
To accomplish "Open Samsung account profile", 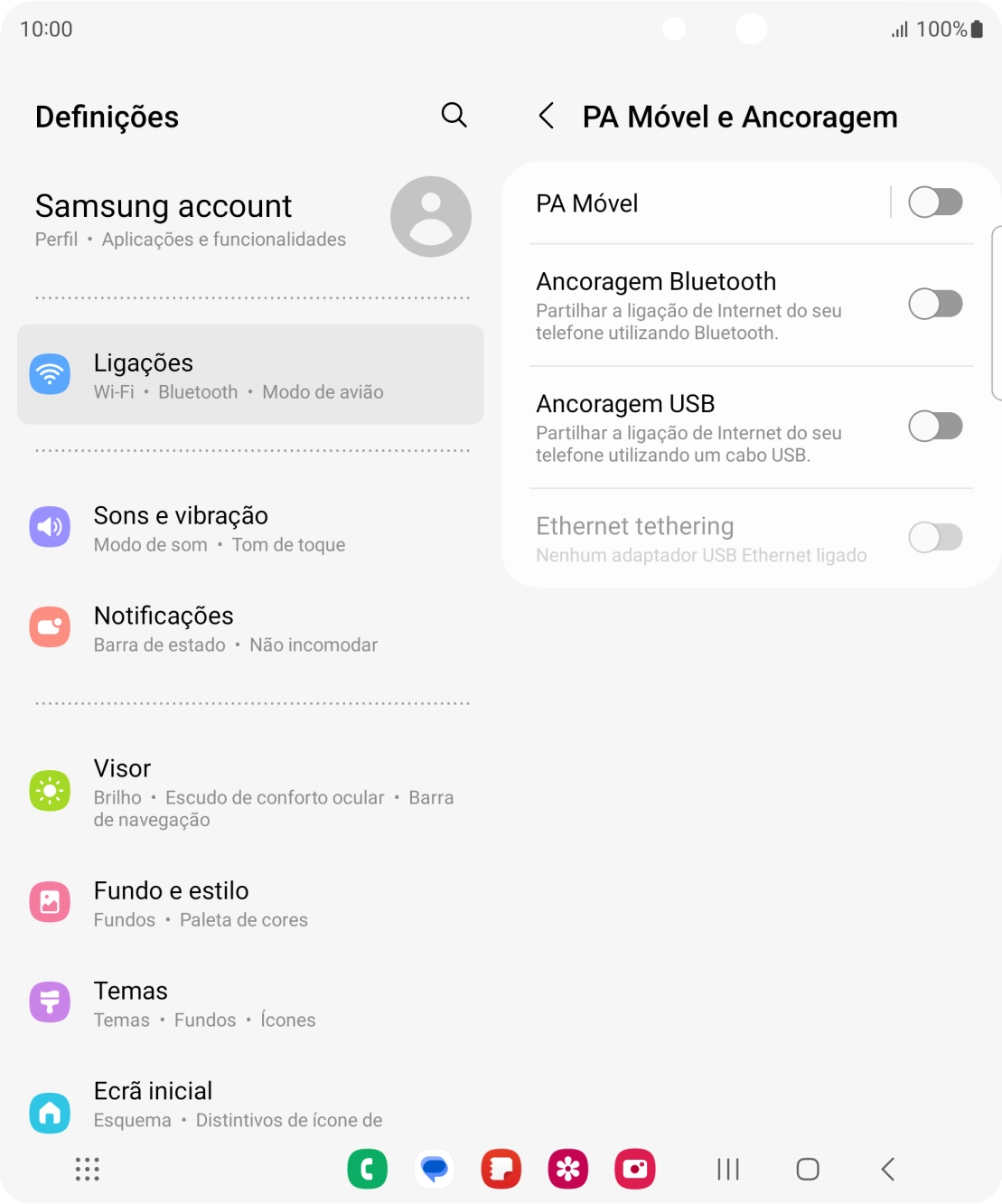I will [x=250, y=218].
